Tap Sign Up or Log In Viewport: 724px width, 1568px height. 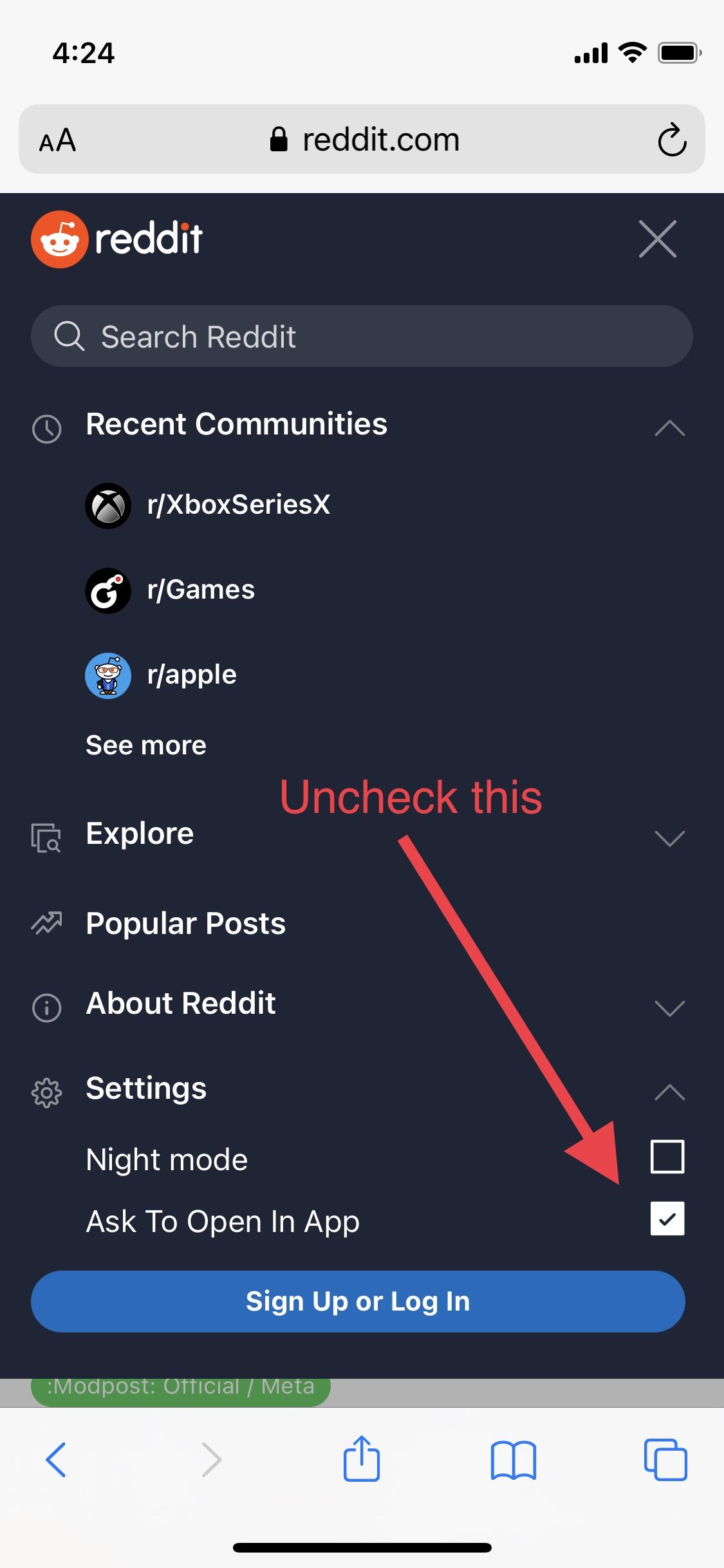[x=358, y=1301]
